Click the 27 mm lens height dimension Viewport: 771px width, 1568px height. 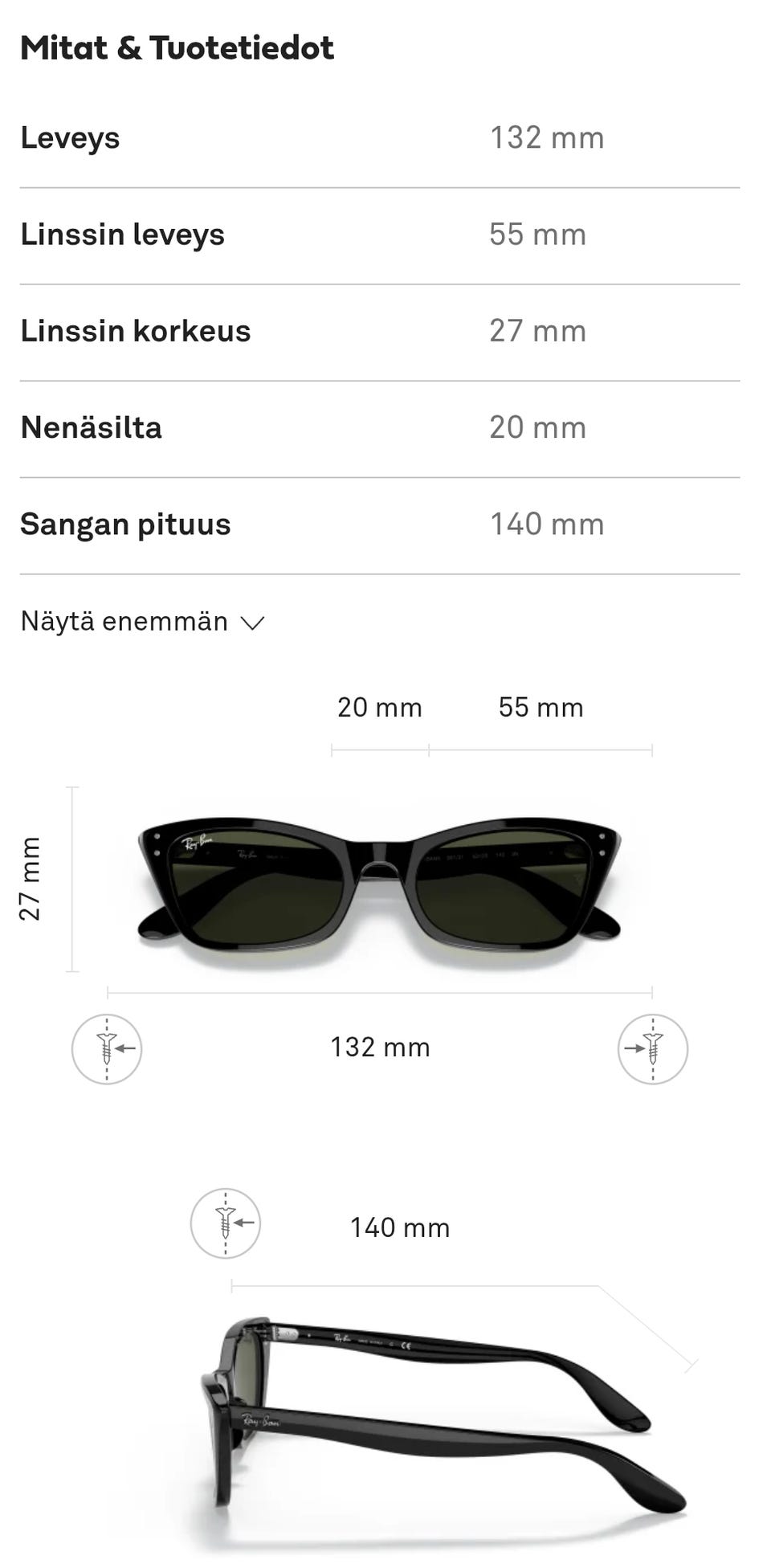click(538, 330)
